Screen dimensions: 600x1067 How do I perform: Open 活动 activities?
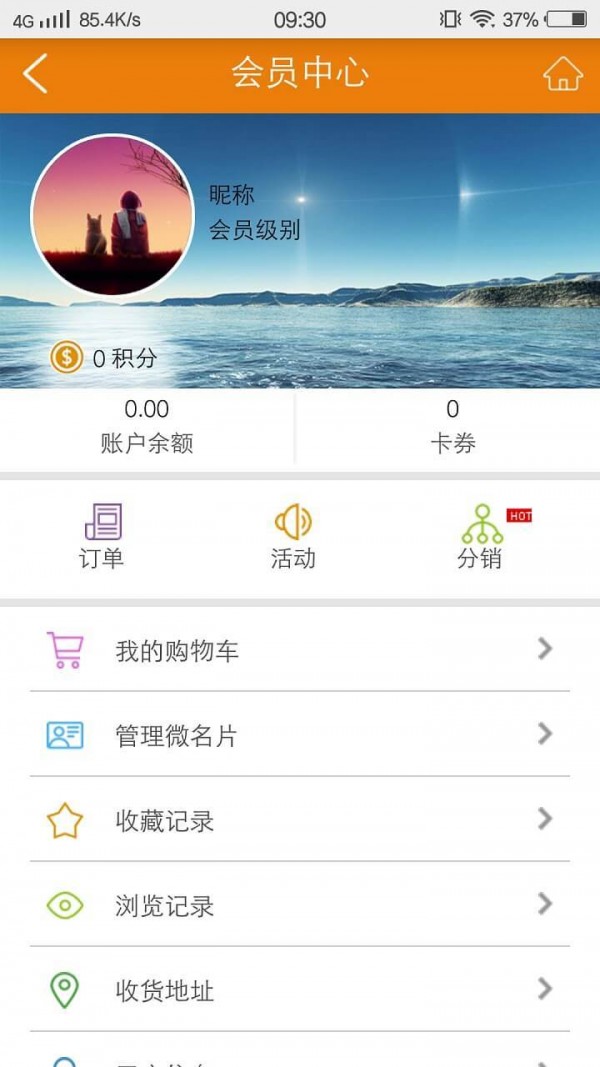tap(293, 537)
